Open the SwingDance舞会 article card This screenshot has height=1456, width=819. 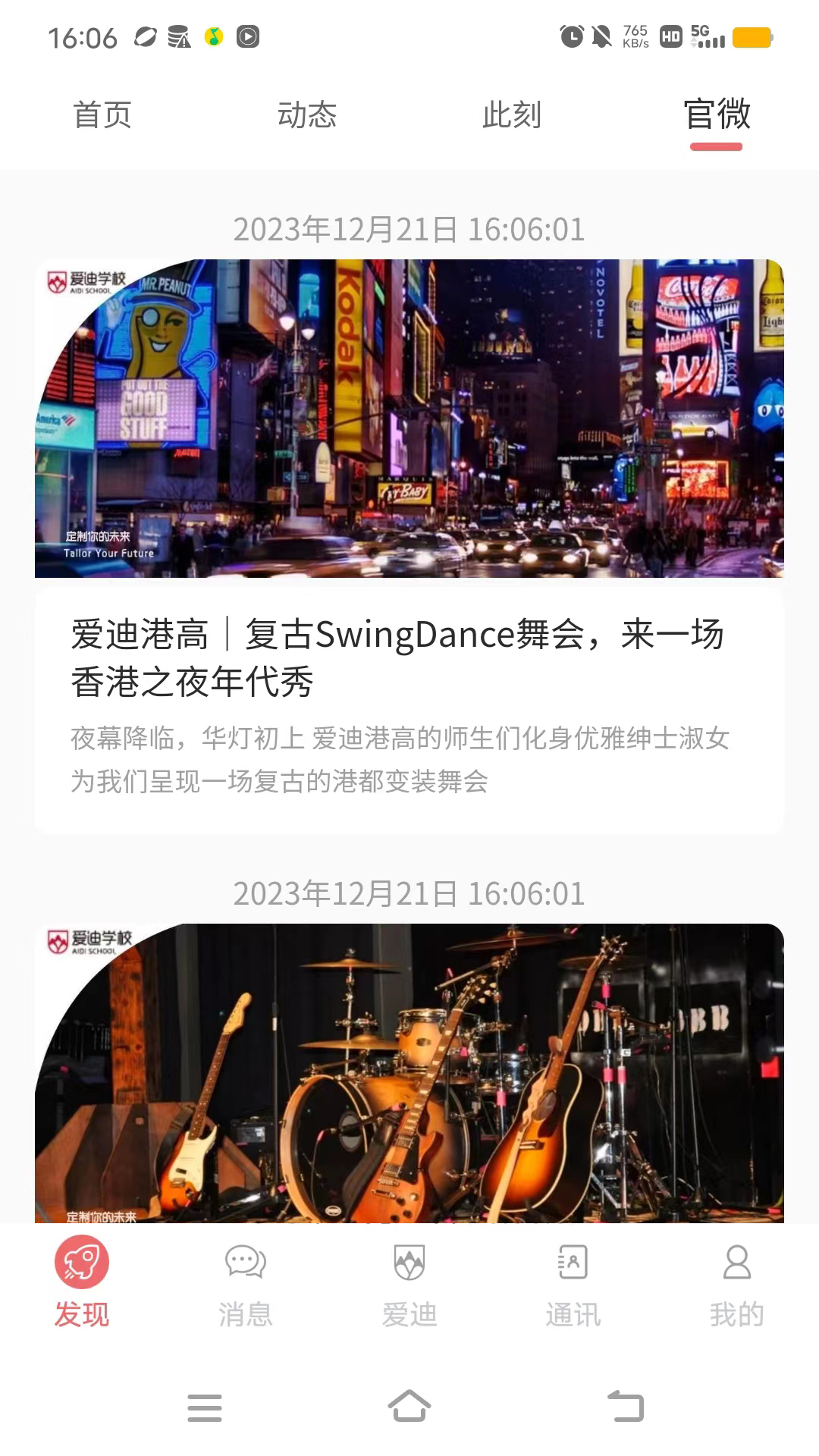point(409,546)
